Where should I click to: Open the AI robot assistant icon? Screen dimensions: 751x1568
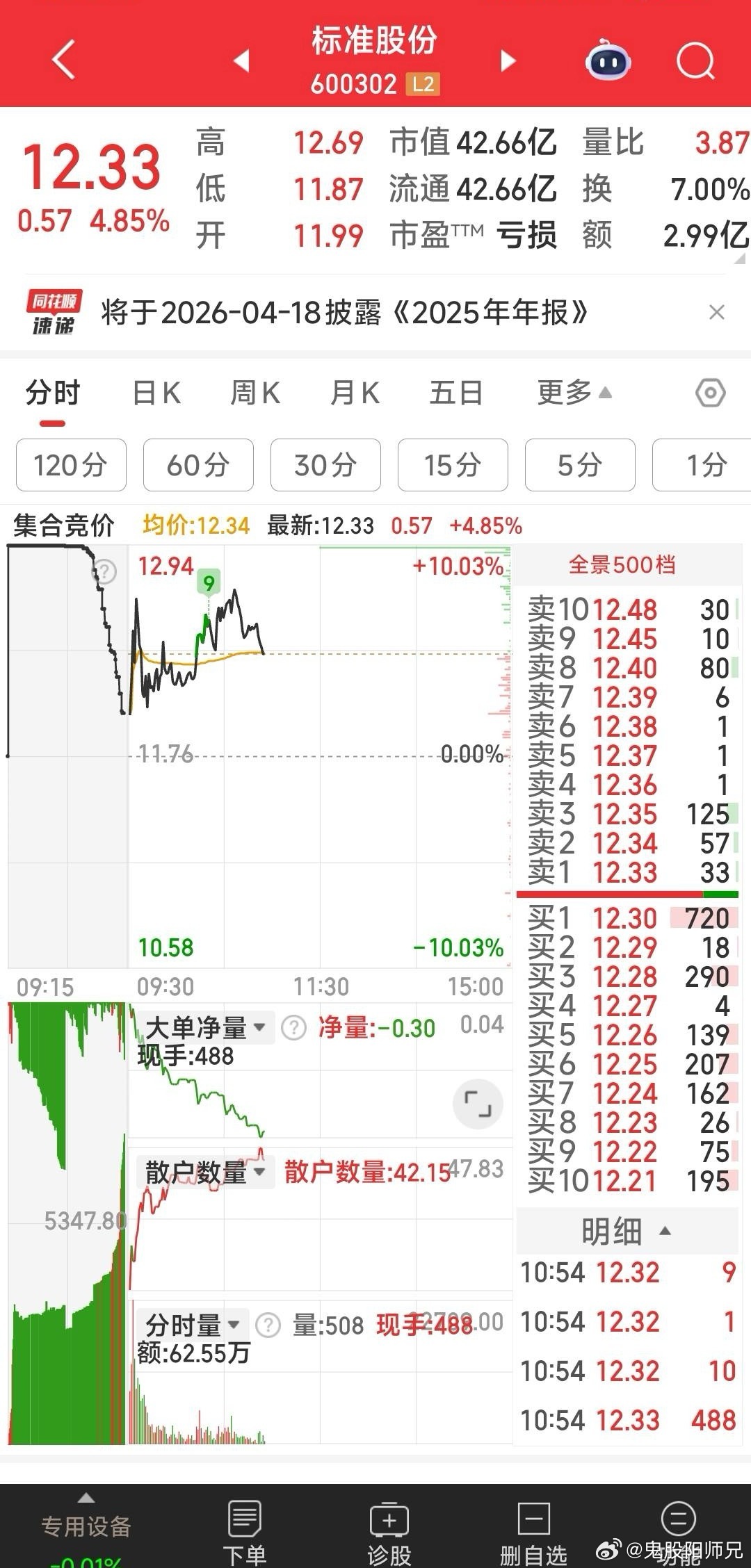607,61
